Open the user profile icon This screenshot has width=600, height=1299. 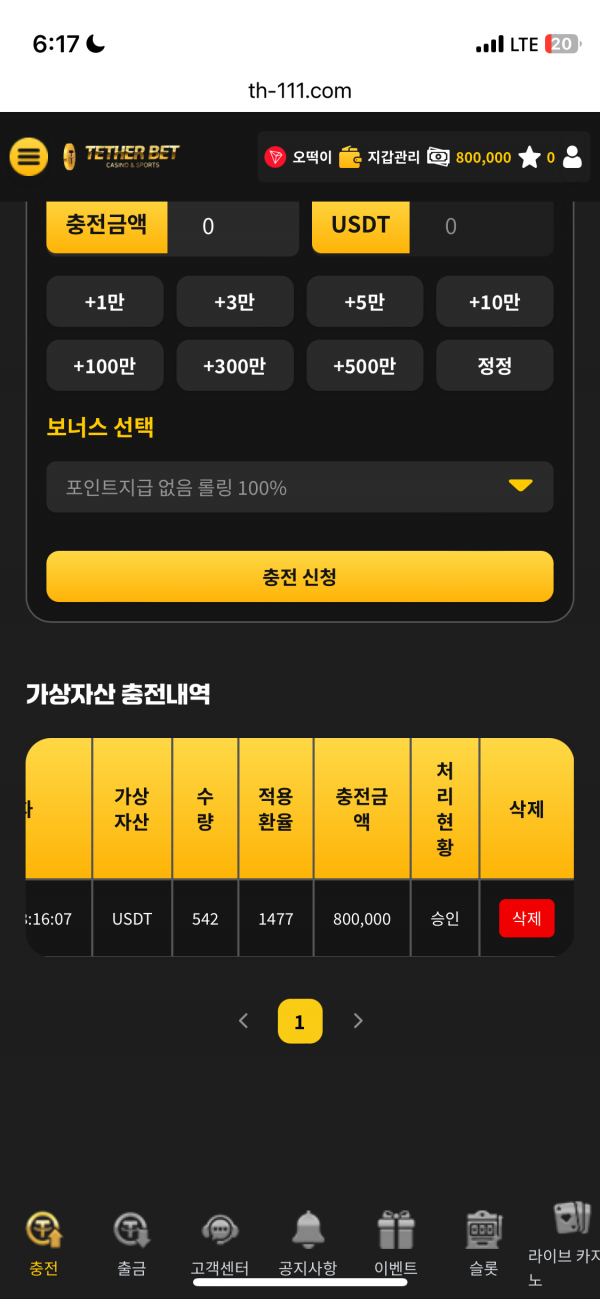pyautogui.click(x=572, y=157)
